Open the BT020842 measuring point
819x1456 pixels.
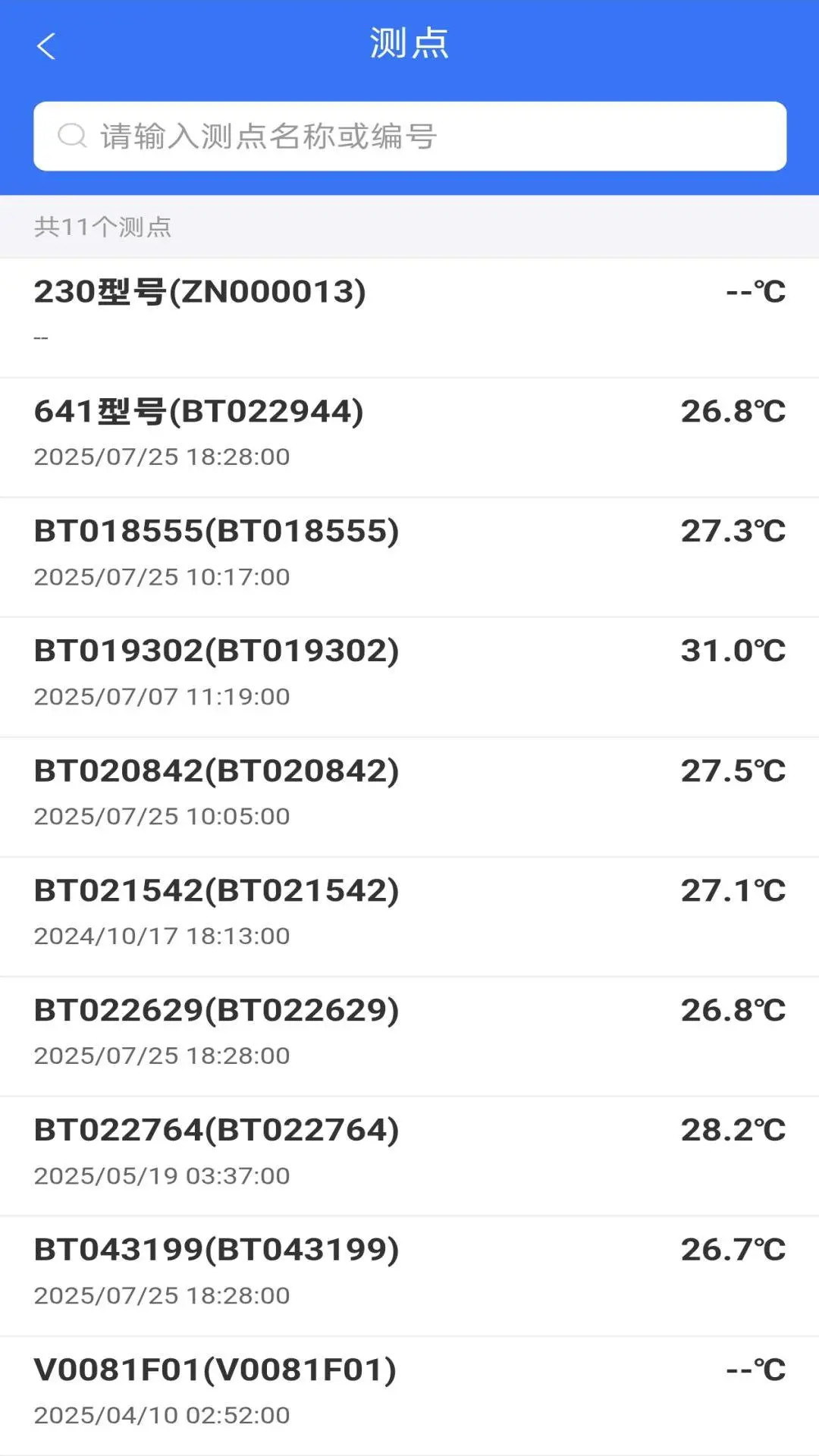click(409, 796)
